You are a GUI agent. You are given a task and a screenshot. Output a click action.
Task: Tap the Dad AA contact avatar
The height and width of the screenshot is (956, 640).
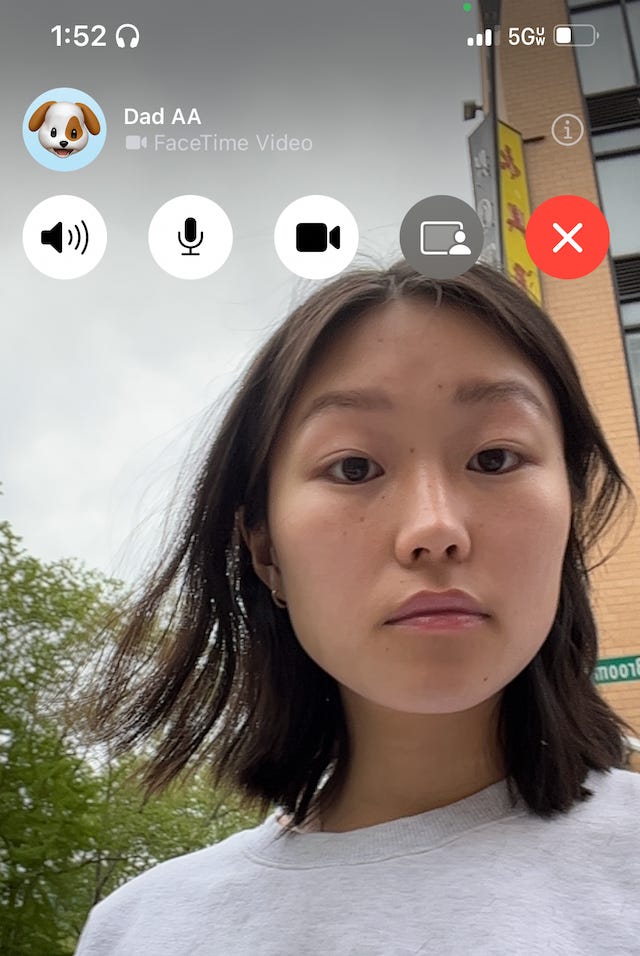point(64,130)
